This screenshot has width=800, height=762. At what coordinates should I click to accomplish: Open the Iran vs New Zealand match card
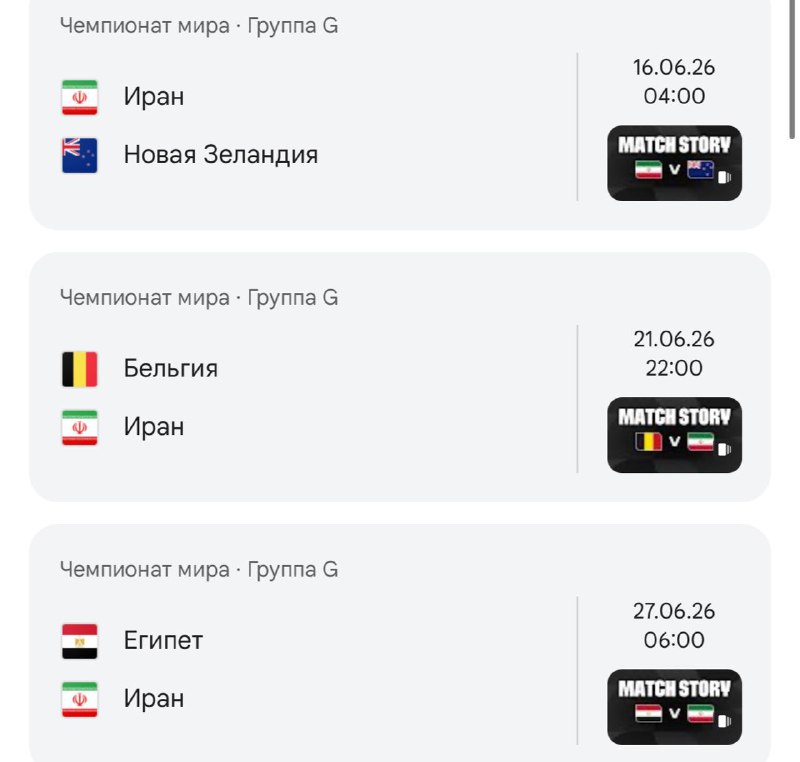300,126
